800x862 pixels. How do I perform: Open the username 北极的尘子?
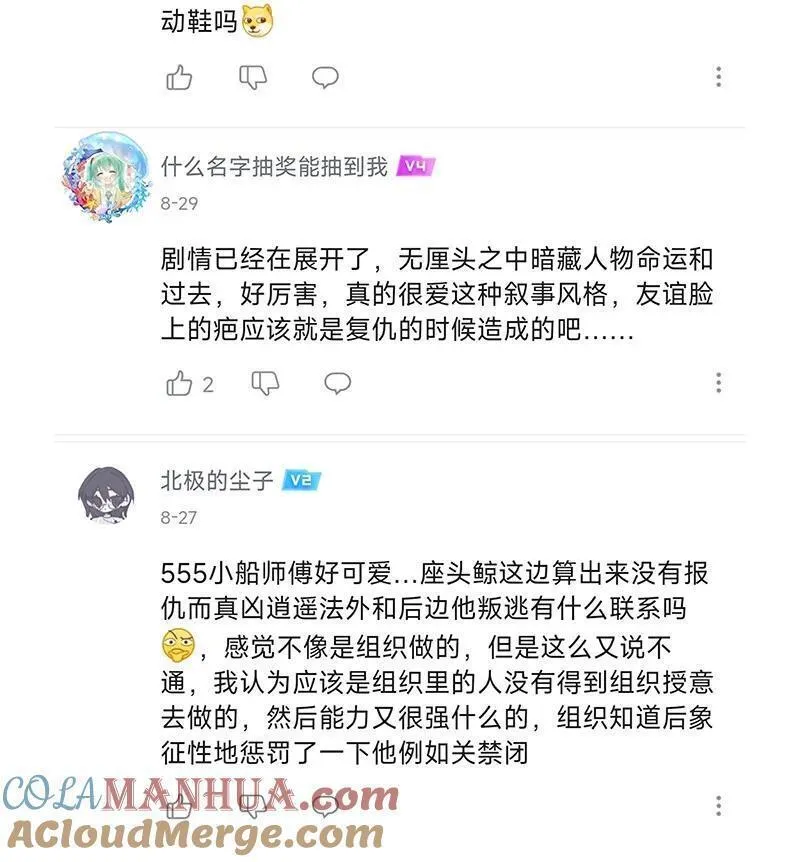[x=217, y=481]
